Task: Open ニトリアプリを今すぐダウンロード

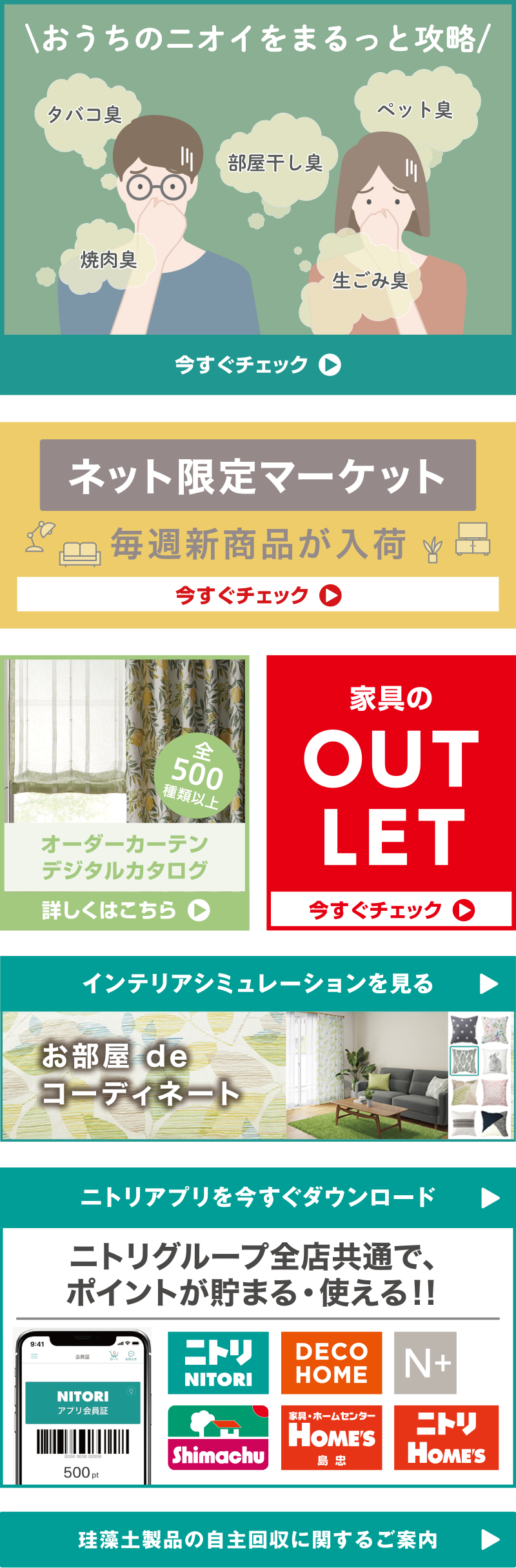Action: pos(258,1197)
